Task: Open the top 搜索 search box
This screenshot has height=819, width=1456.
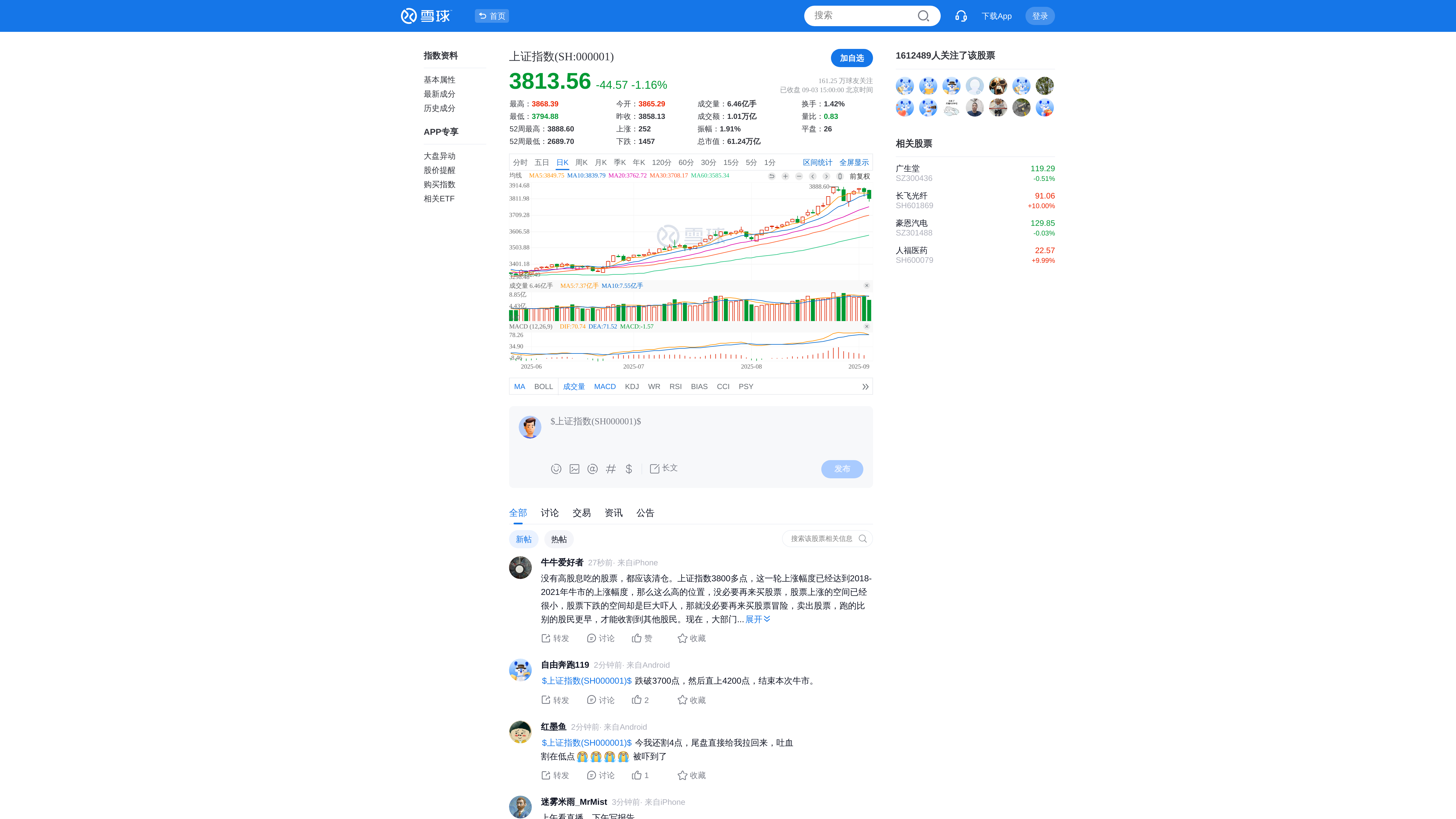Action: coord(862,16)
